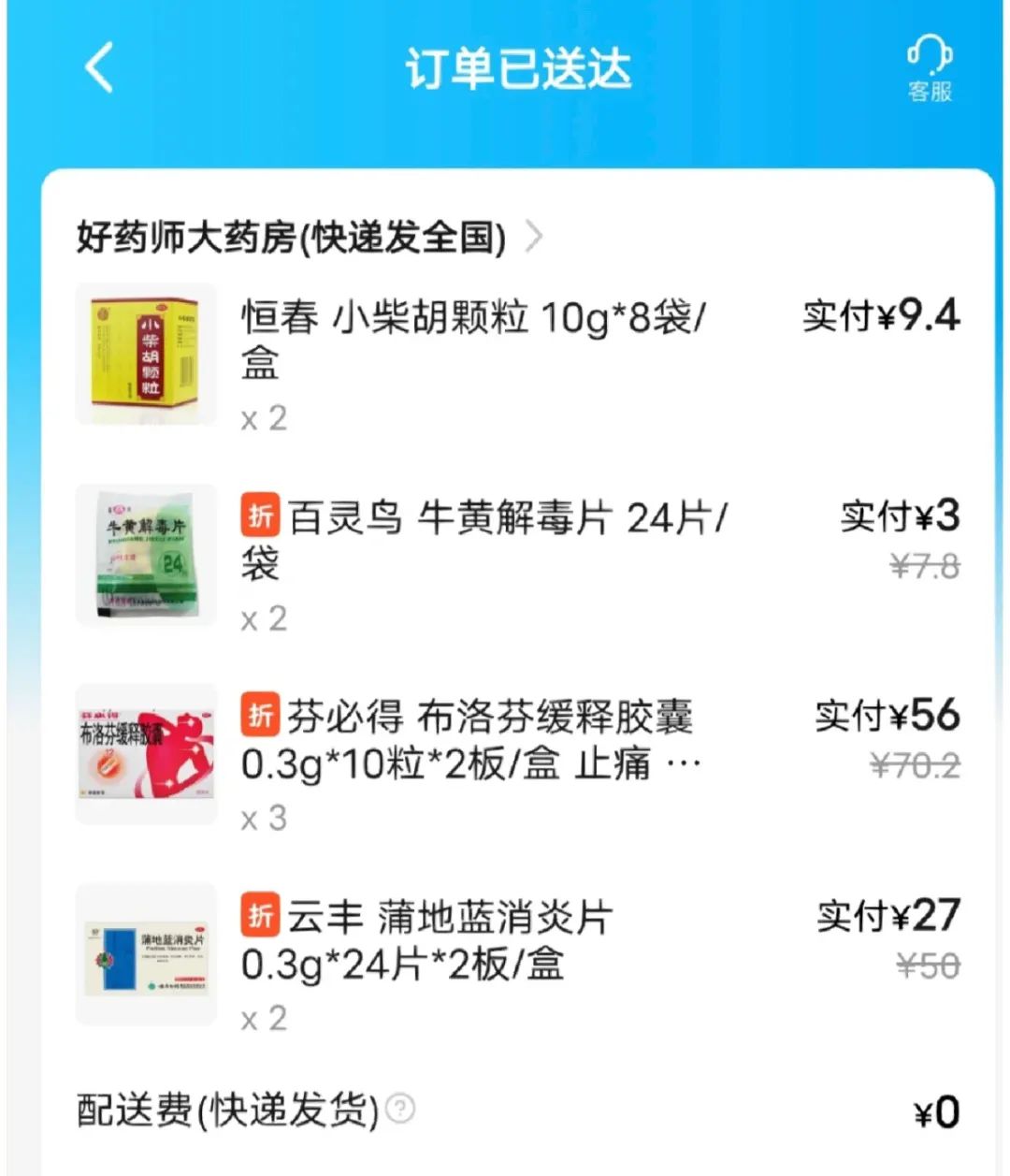Contact 客服 customer service
This screenshot has width=1010, height=1176.
[x=930, y=67]
